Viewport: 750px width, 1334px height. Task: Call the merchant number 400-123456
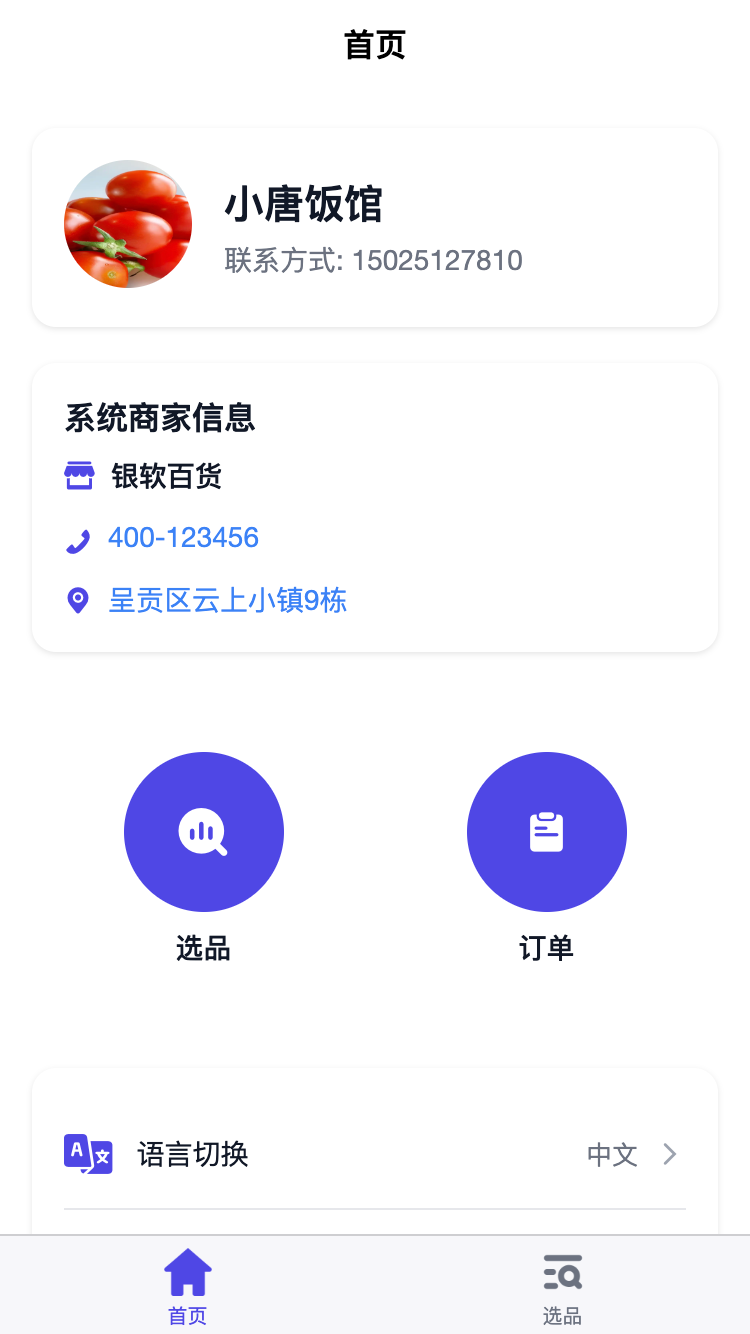[x=183, y=538]
